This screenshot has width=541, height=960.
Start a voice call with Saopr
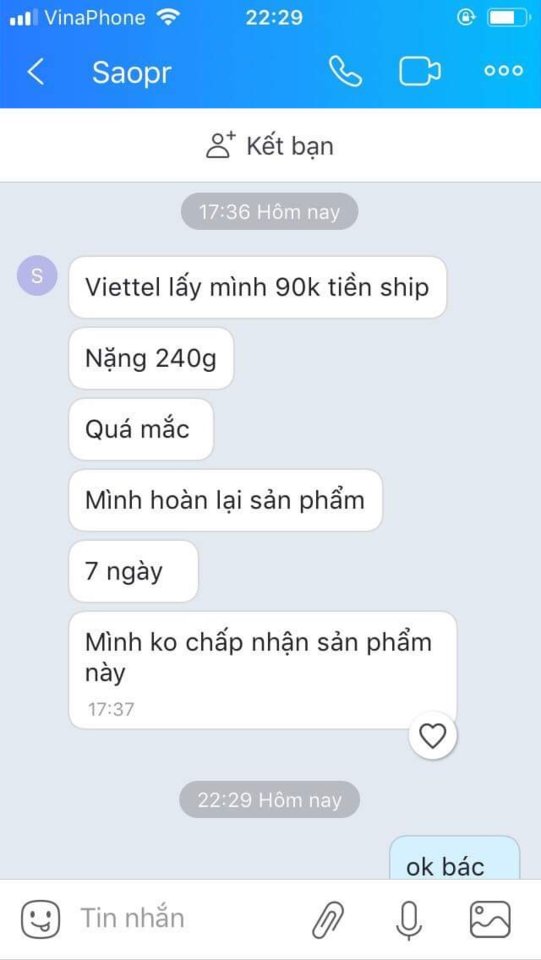pyautogui.click(x=346, y=72)
